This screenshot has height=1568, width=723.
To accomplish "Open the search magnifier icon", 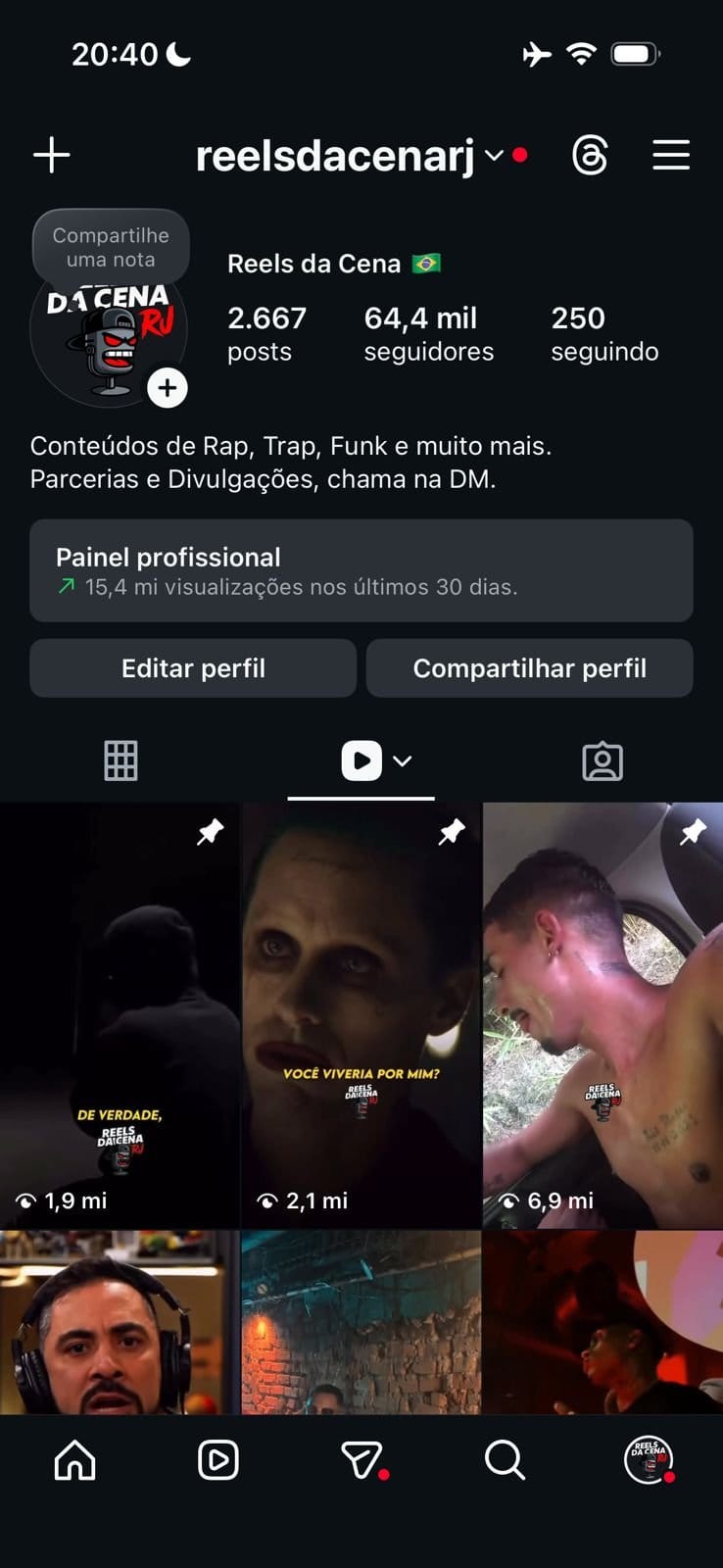I will pyautogui.click(x=505, y=1459).
